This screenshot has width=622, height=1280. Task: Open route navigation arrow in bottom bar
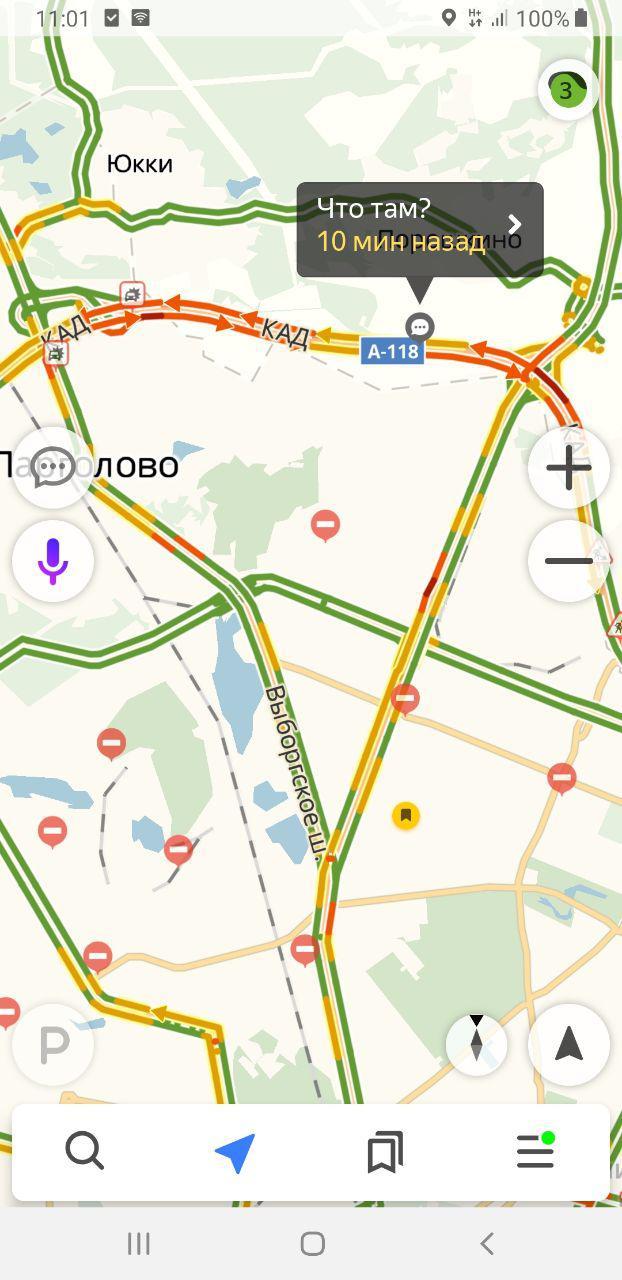coord(235,1153)
